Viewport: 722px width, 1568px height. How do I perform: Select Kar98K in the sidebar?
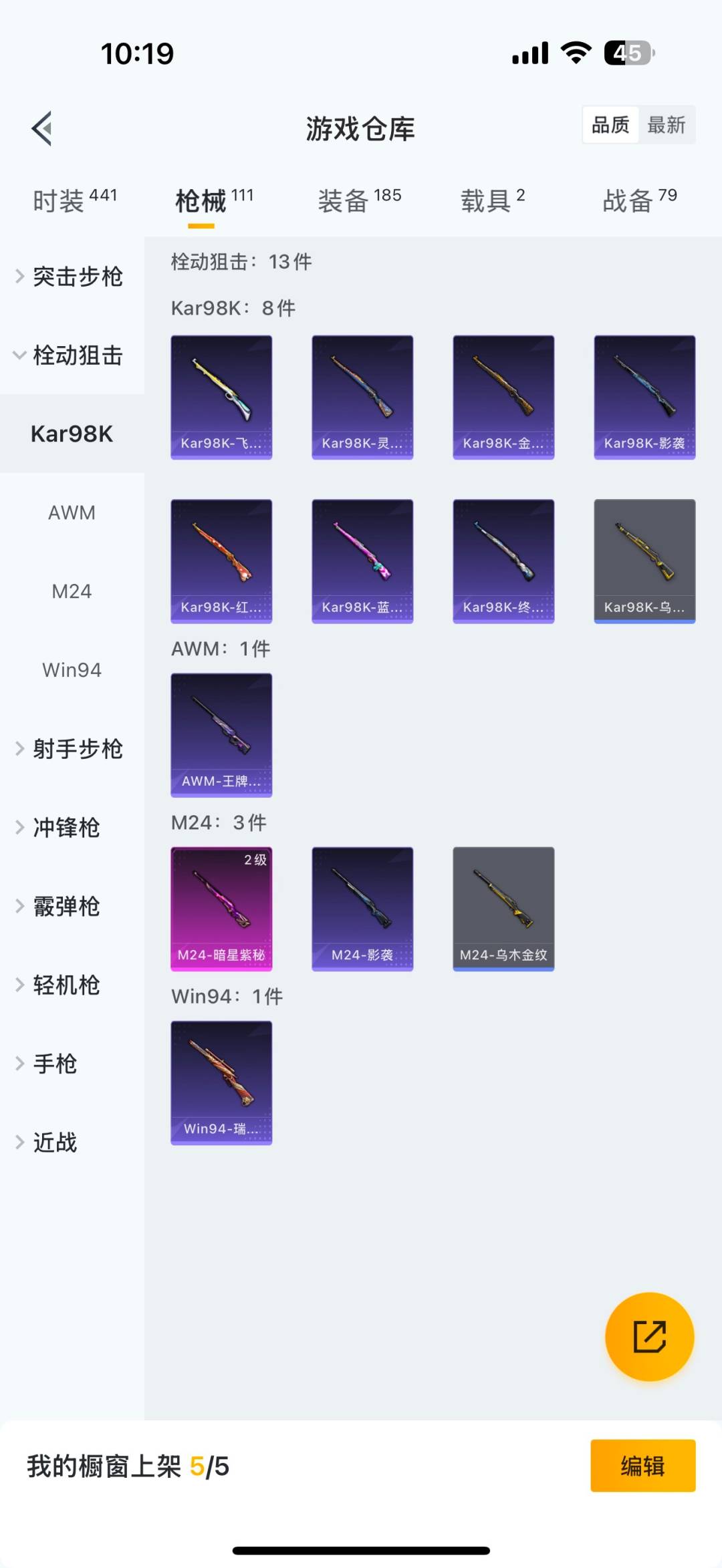pos(72,434)
